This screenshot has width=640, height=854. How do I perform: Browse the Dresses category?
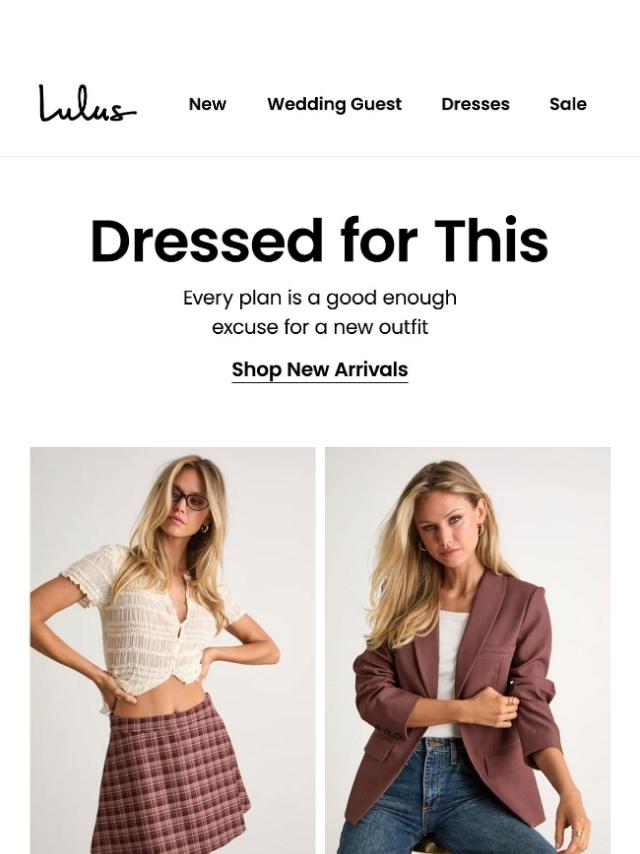pyautogui.click(x=475, y=104)
